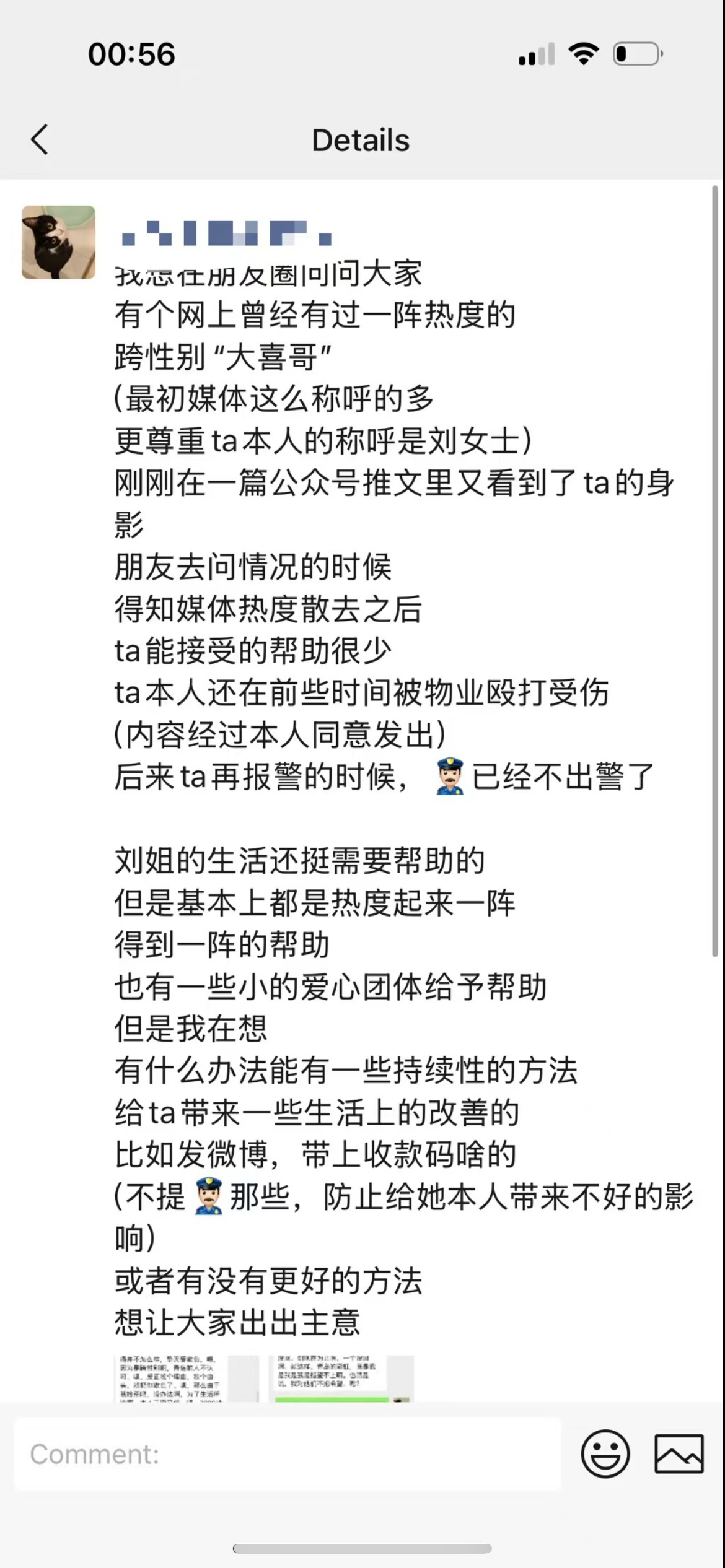Viewport: 725px width, 1568px height.
Task: Tap the Comment input field
Action: [x=288, y=1454]
